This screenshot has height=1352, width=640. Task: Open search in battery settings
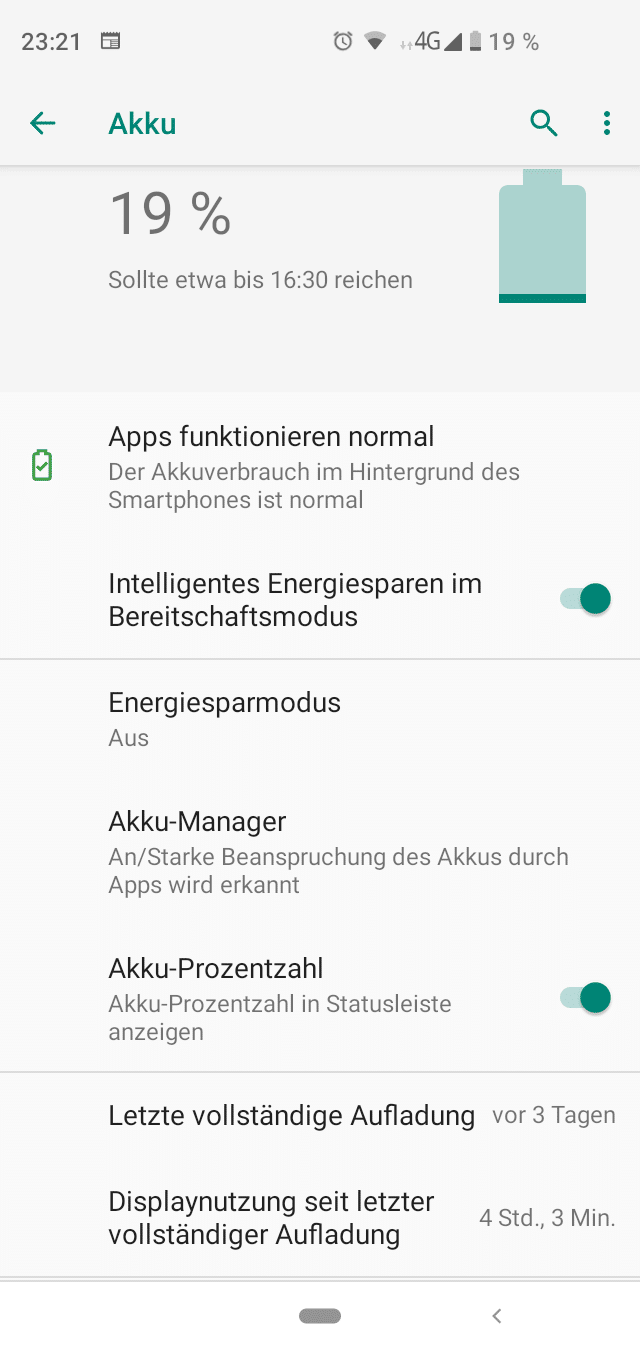[543, 124]
